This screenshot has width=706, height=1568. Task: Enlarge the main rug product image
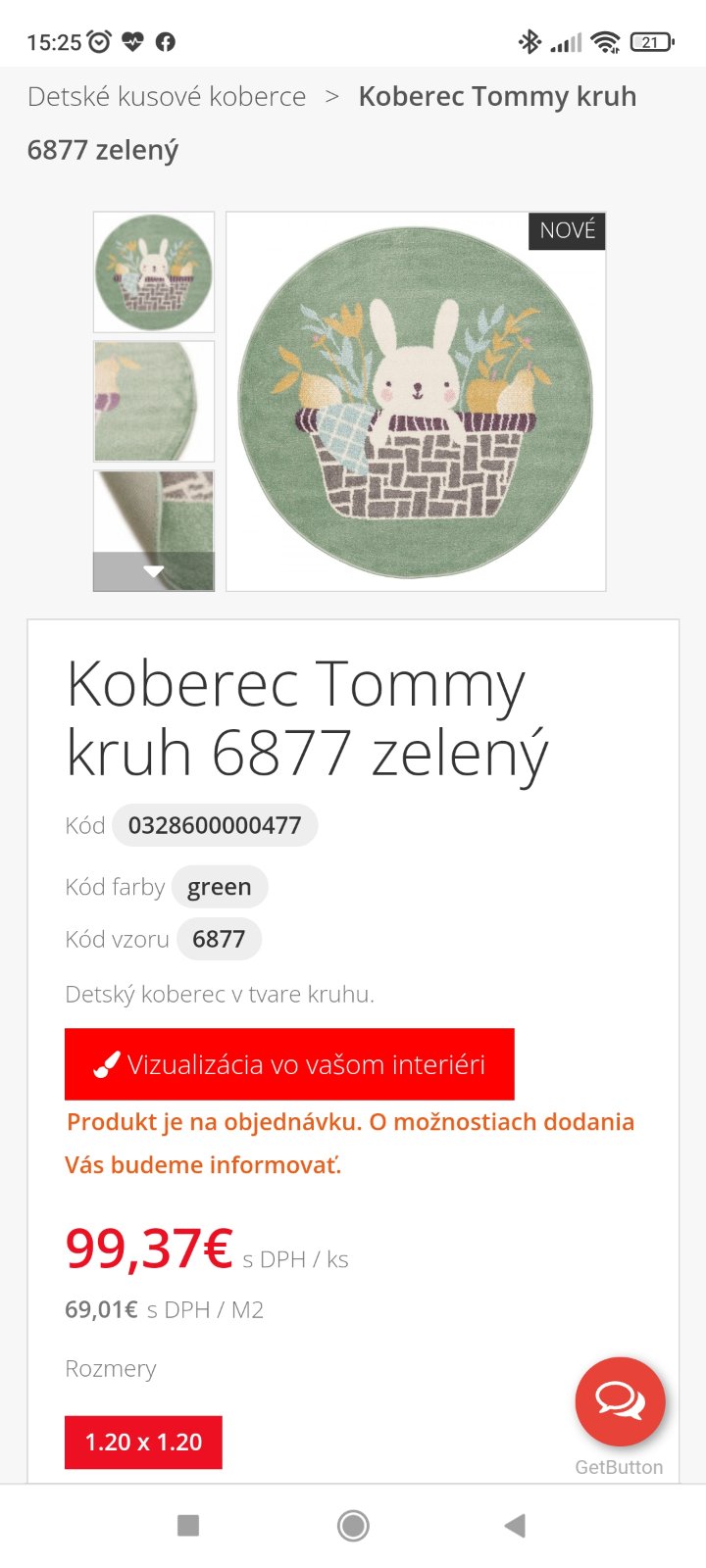[x=416, y=402]
